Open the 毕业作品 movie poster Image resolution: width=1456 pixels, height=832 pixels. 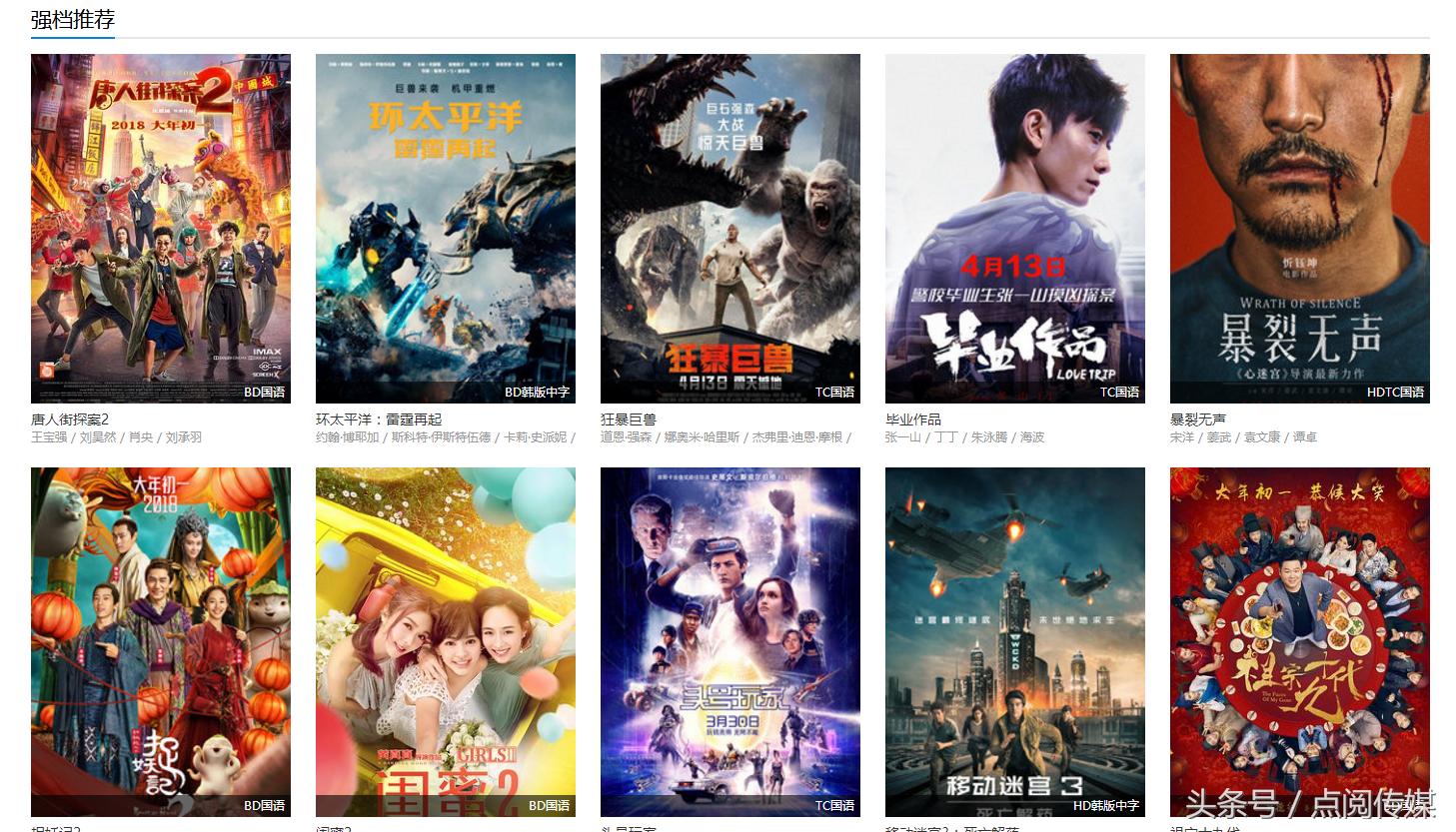(1014, 228)
